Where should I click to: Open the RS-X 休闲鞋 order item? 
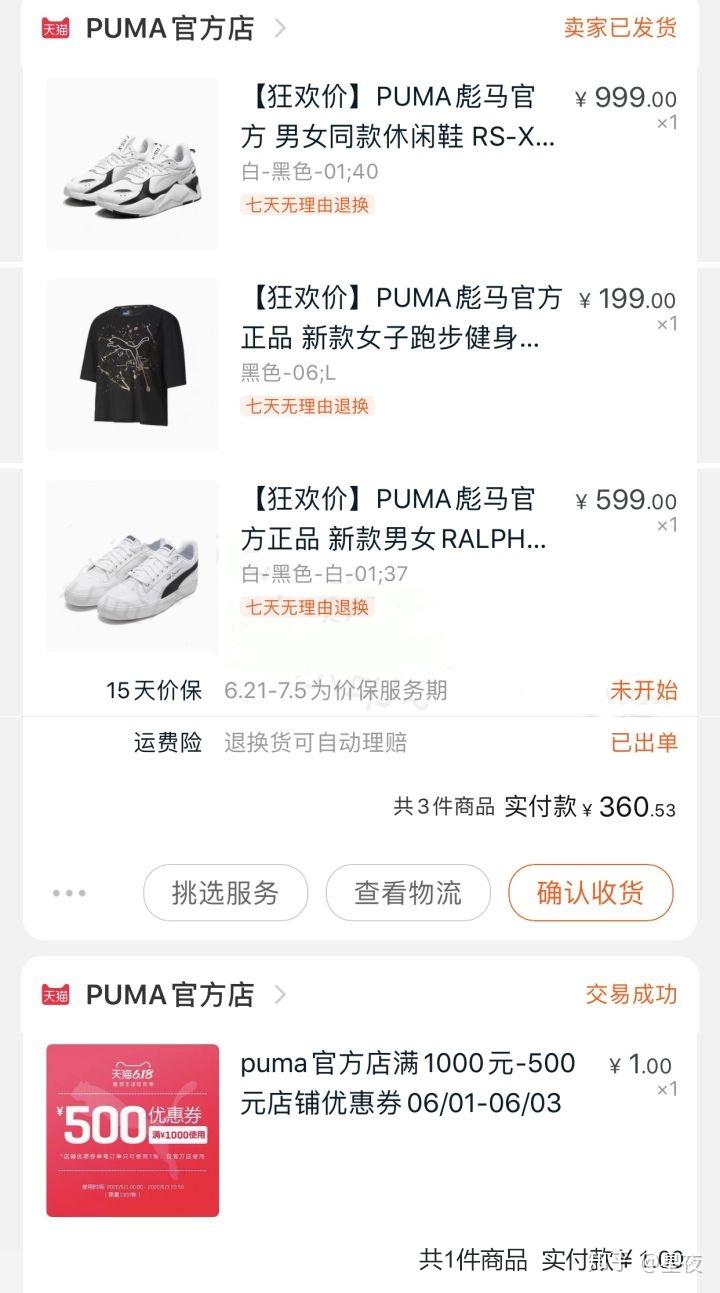(x=400, y=118)
